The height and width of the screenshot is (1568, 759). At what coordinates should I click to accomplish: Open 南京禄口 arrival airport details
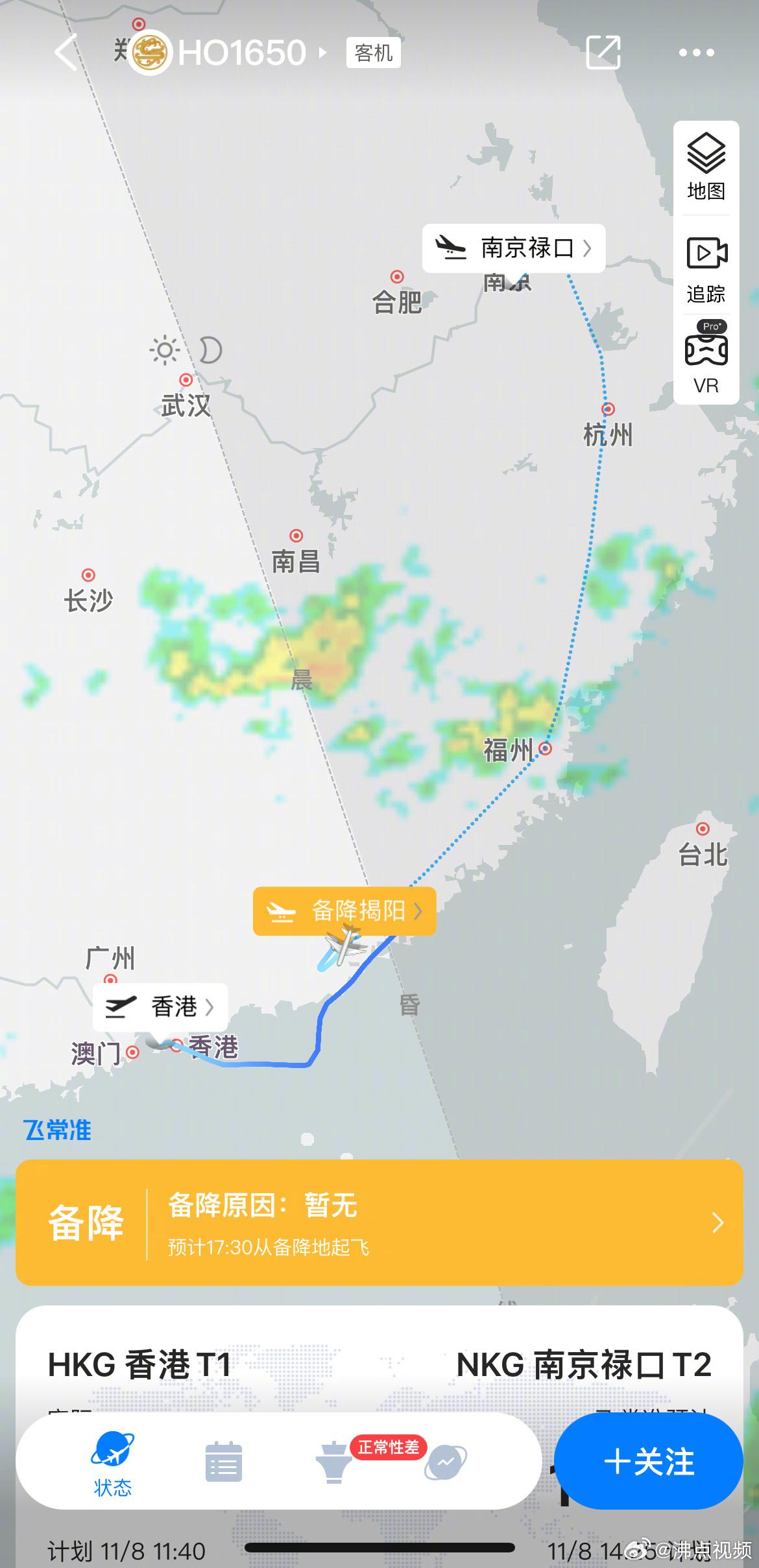pos(514,248)
